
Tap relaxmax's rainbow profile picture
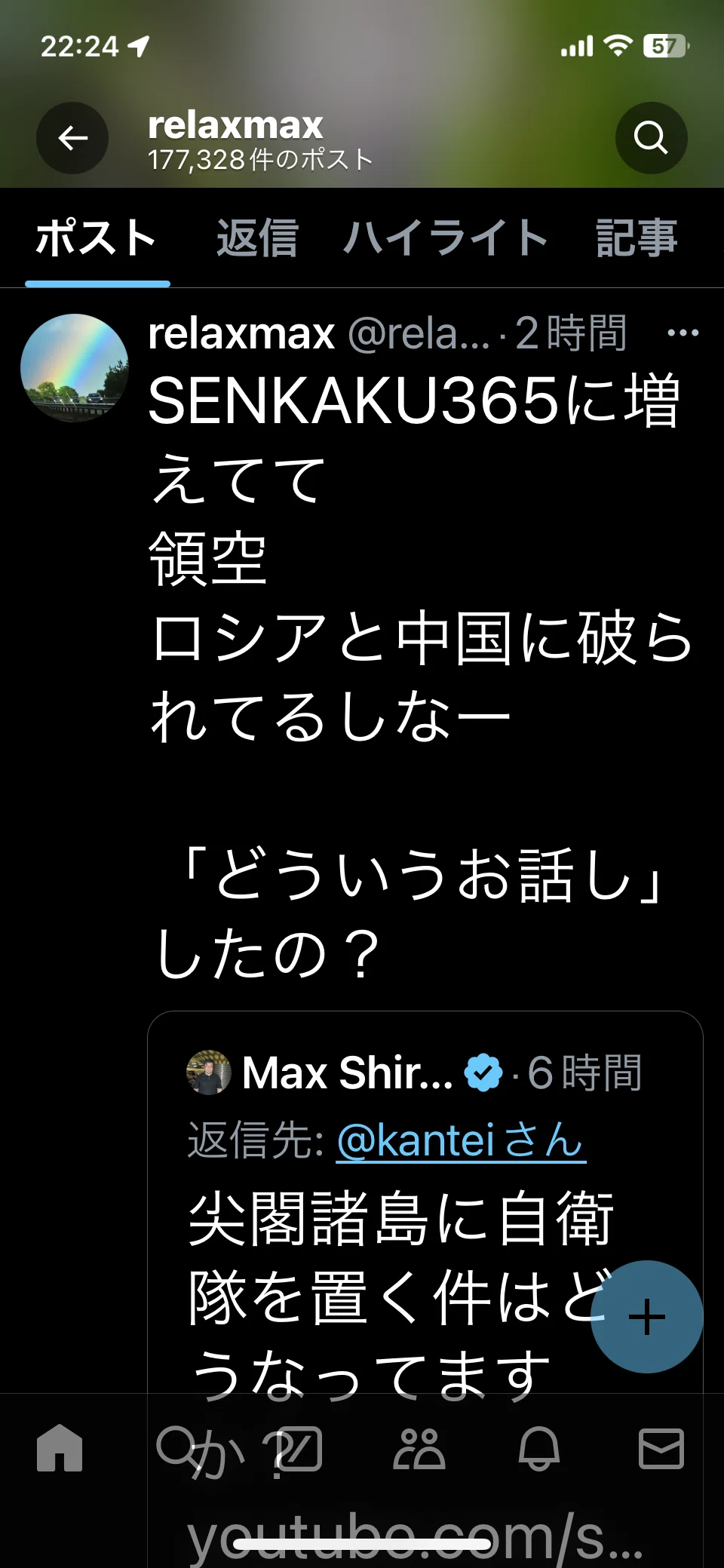pyautogui.click(x=74, y=367)
